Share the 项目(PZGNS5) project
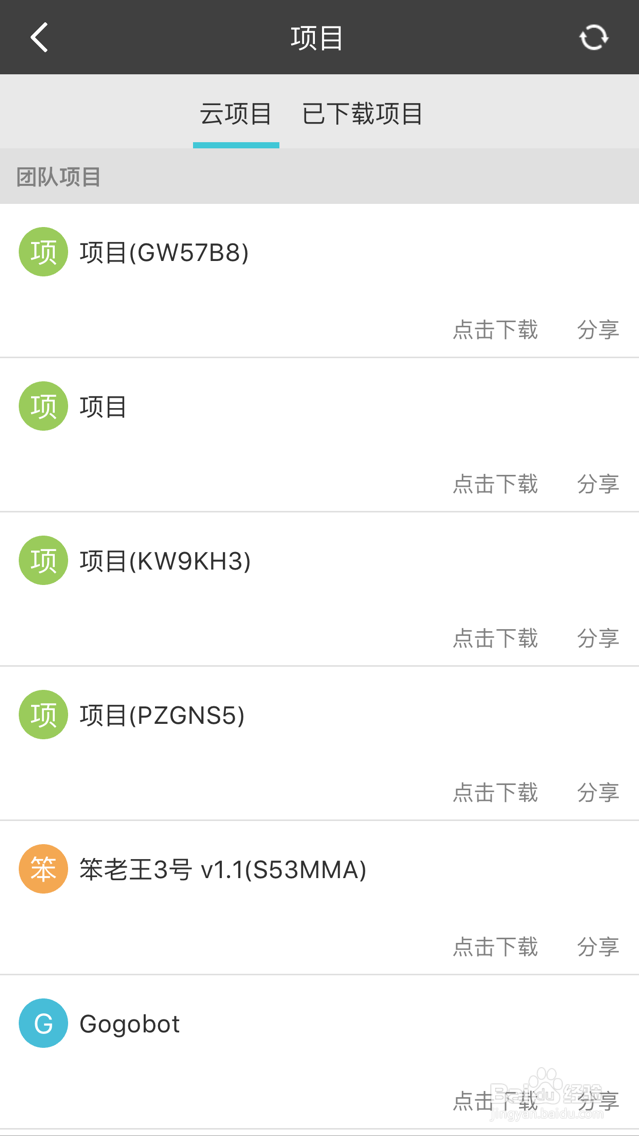 pyautogui.click(x=598, y=793)
